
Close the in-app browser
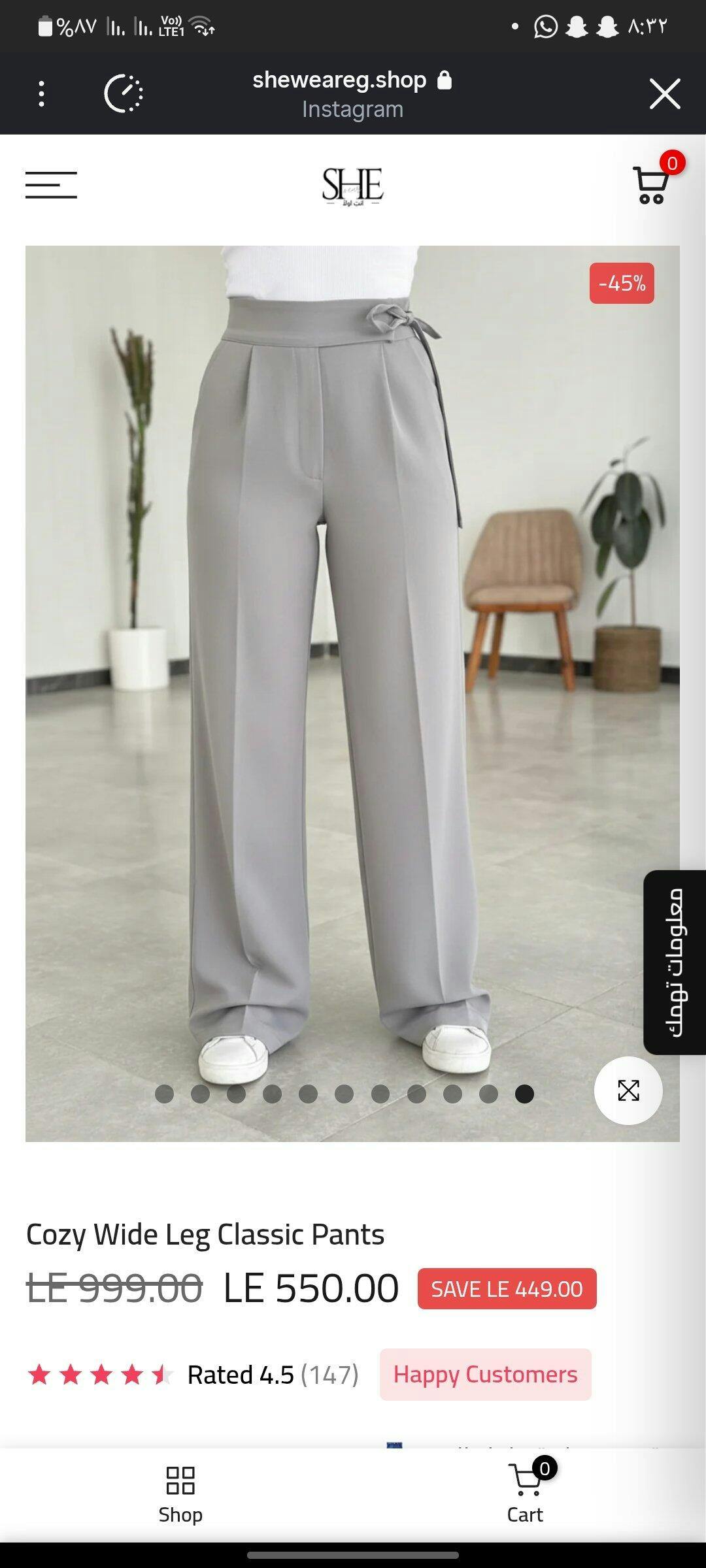[x=664, y=93]
